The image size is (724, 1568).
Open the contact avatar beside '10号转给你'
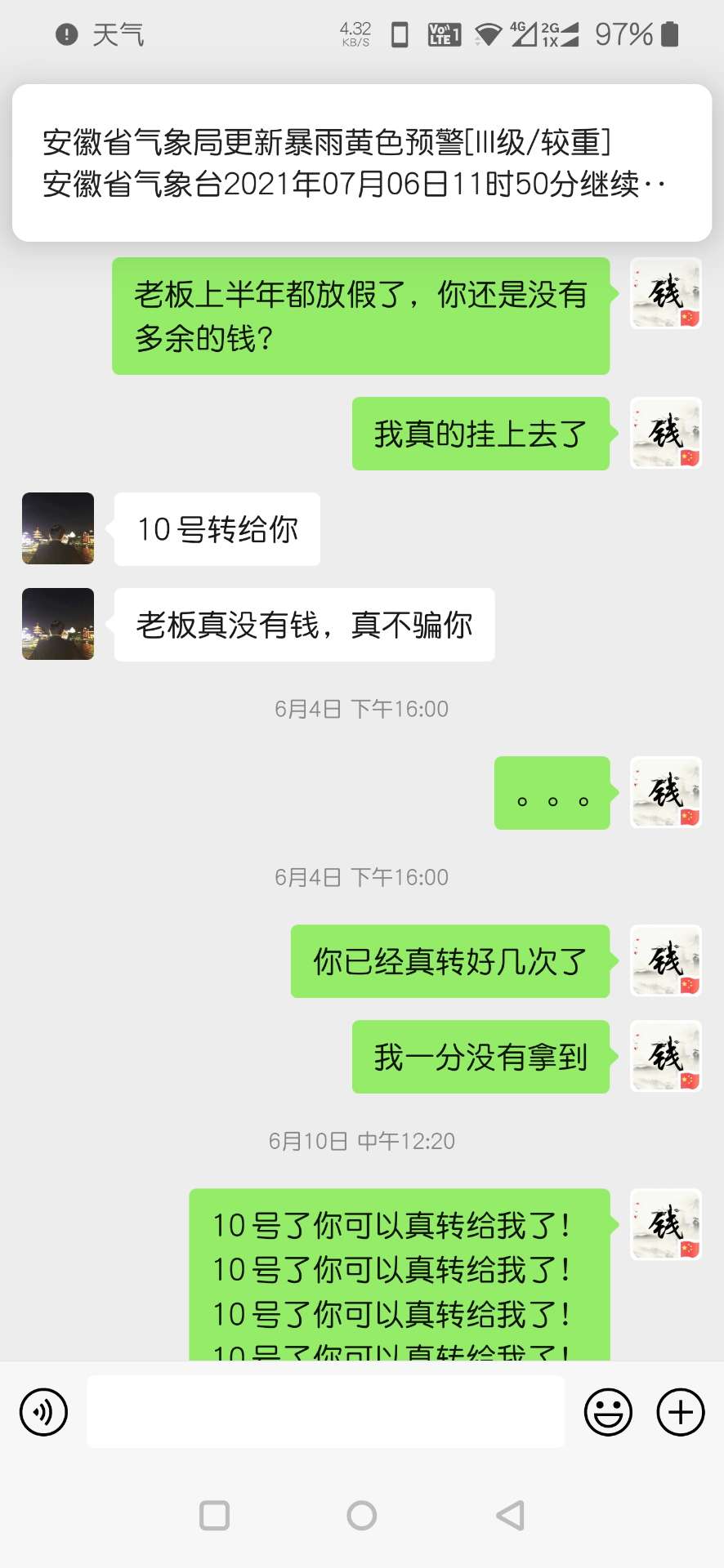[58, 528]
